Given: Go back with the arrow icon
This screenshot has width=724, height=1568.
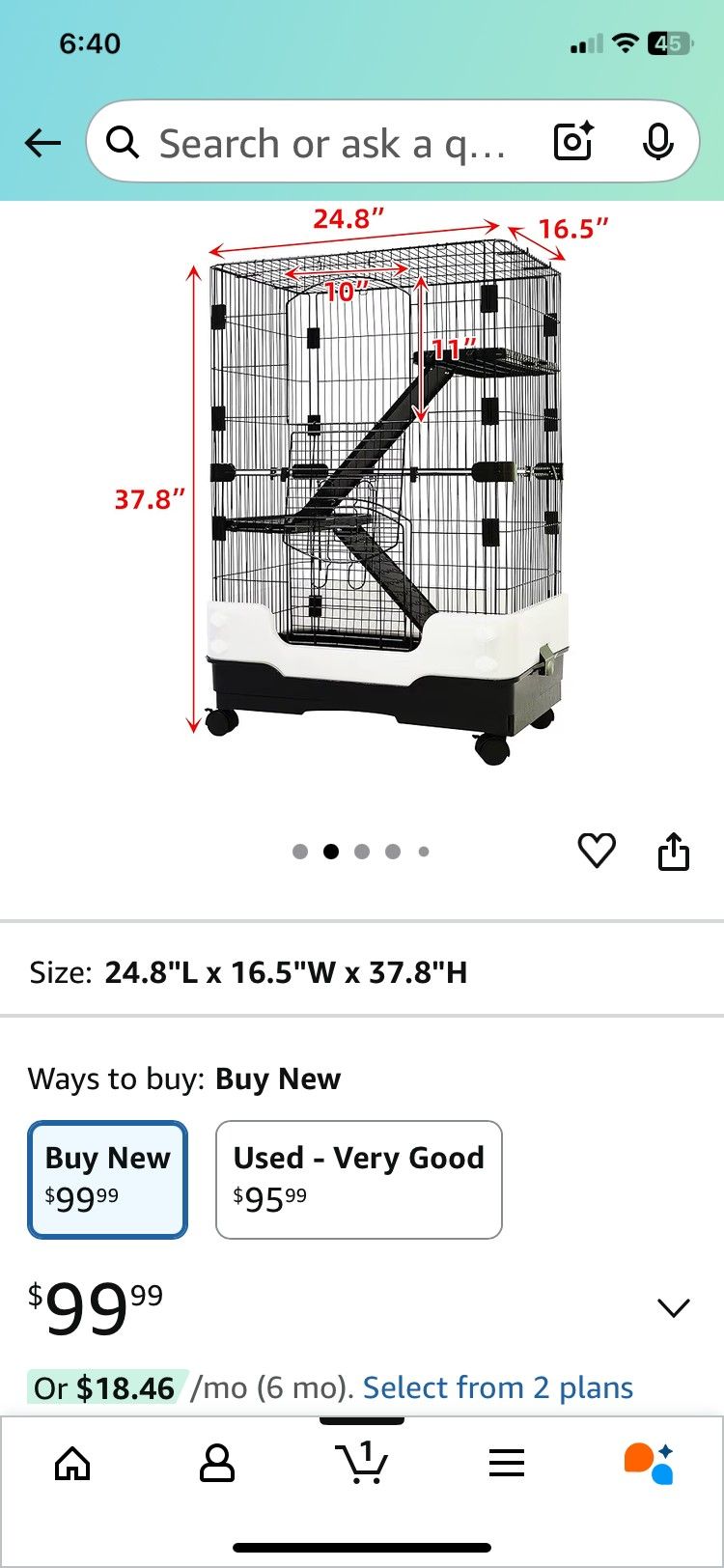Looking at the screenshot, I should (42, 144).
